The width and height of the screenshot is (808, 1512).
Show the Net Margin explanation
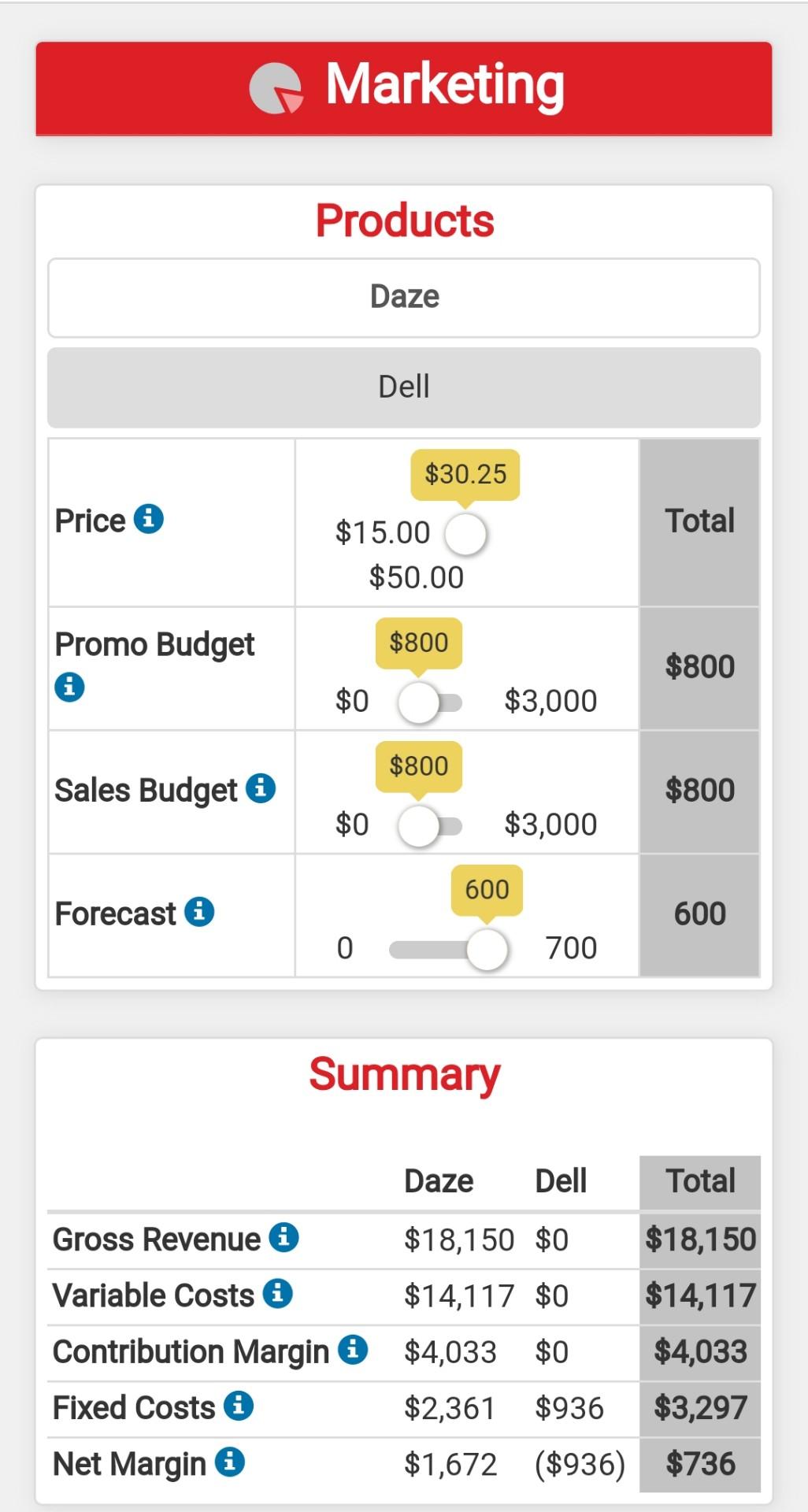(229, 1462)
